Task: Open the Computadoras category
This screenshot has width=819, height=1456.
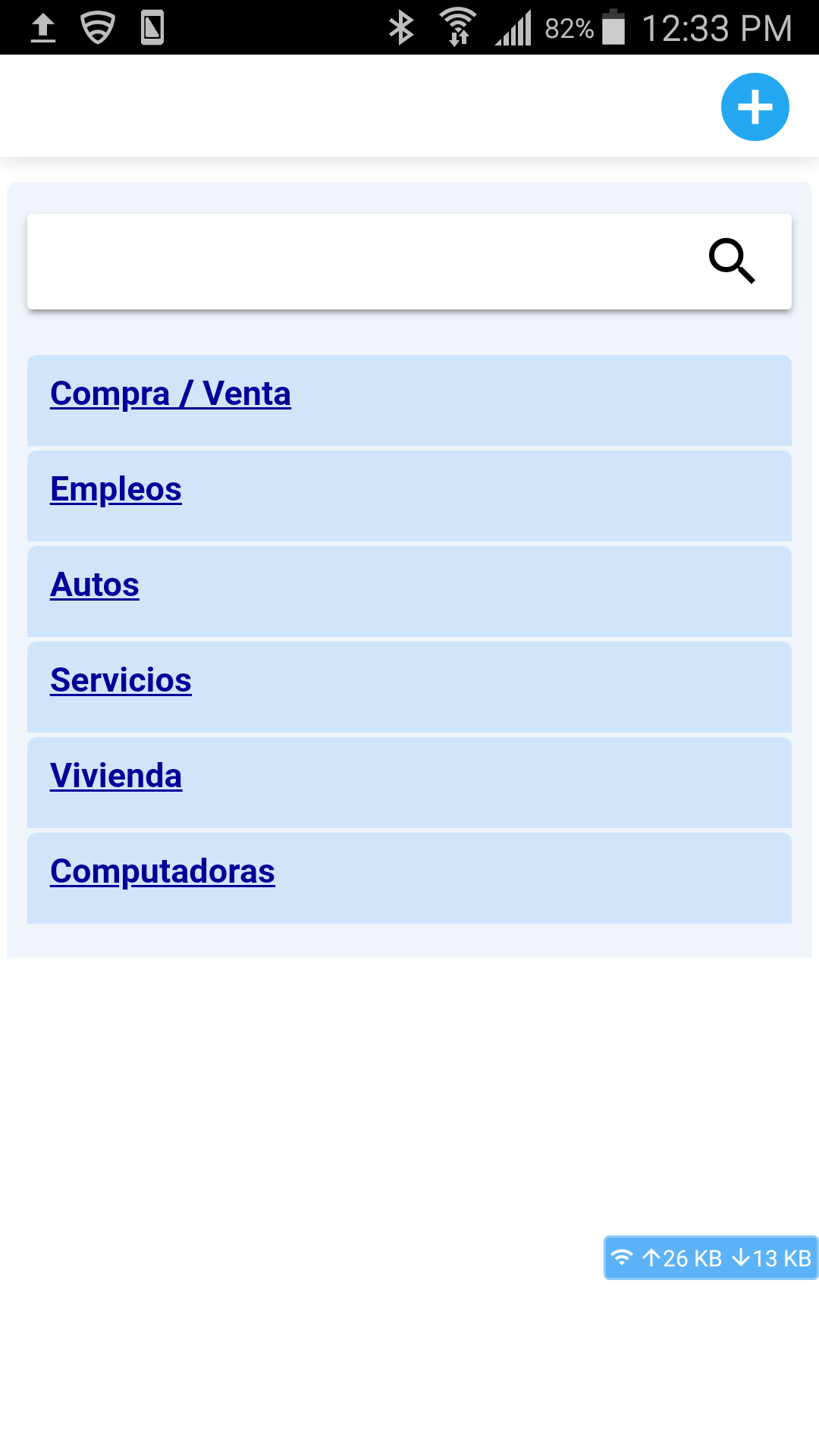Action: pyautogui.click(x=162, y=871)
